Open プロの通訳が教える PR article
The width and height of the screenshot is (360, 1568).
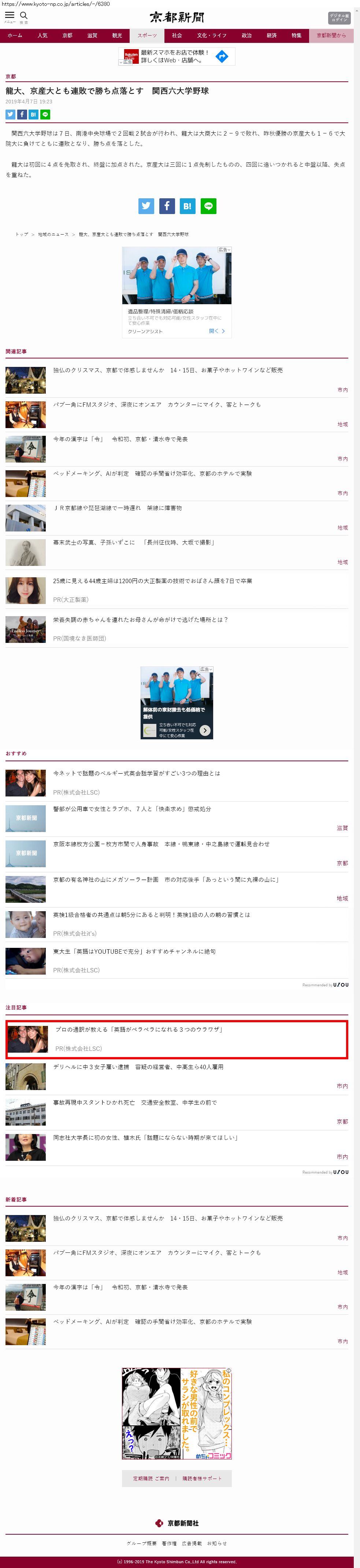click(140, 1029)
